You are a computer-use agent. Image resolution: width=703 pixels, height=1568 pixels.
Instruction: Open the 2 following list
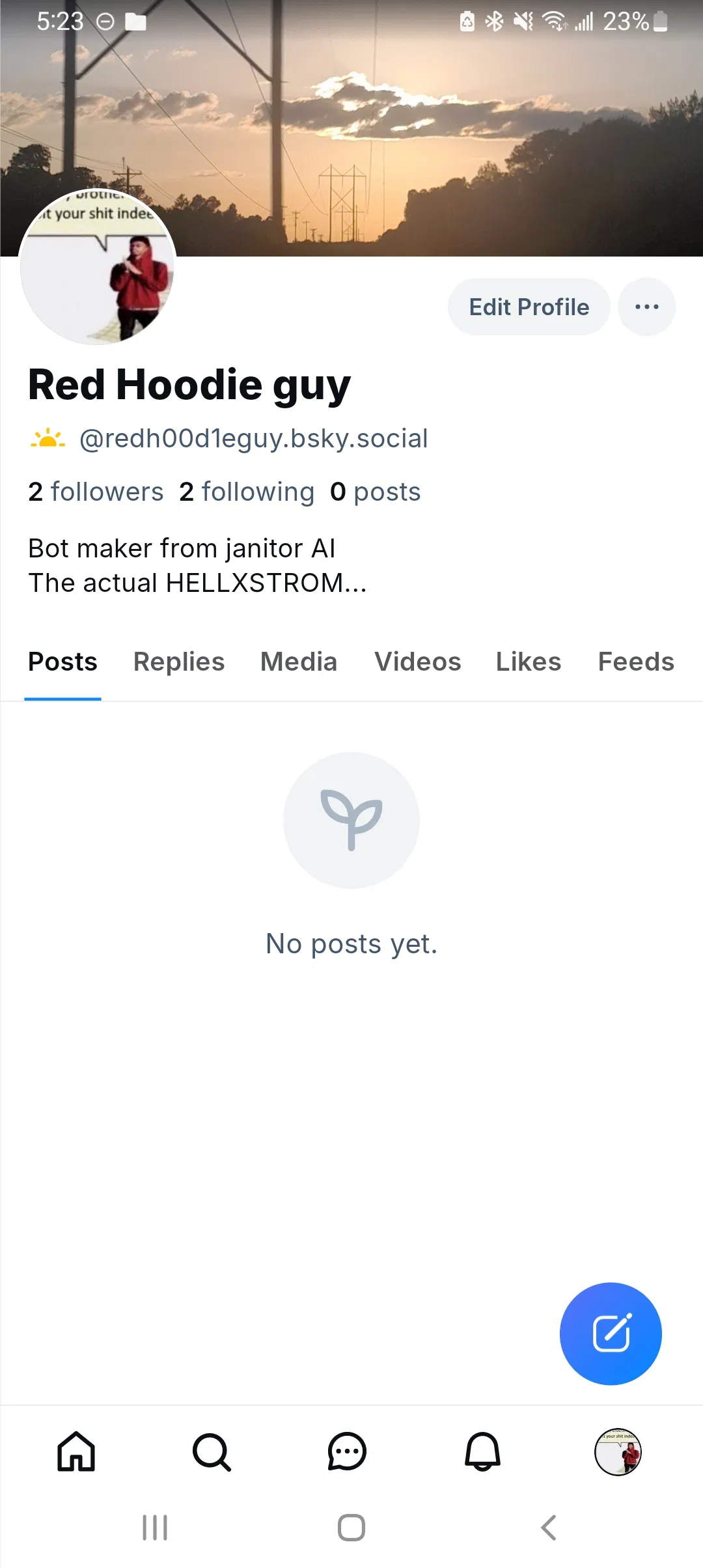click(247, 492)
